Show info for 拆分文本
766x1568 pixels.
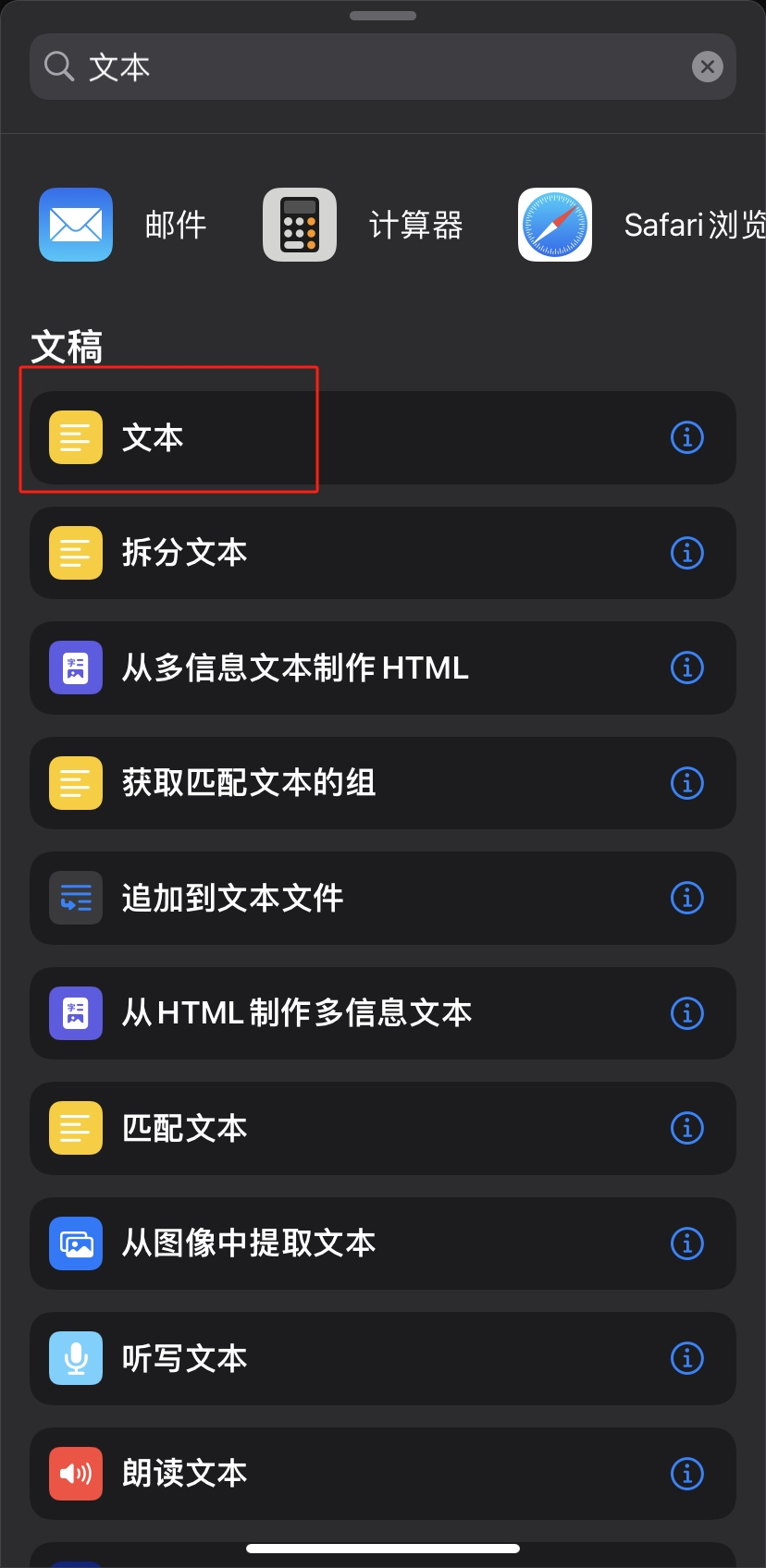(x=686, y=553)
